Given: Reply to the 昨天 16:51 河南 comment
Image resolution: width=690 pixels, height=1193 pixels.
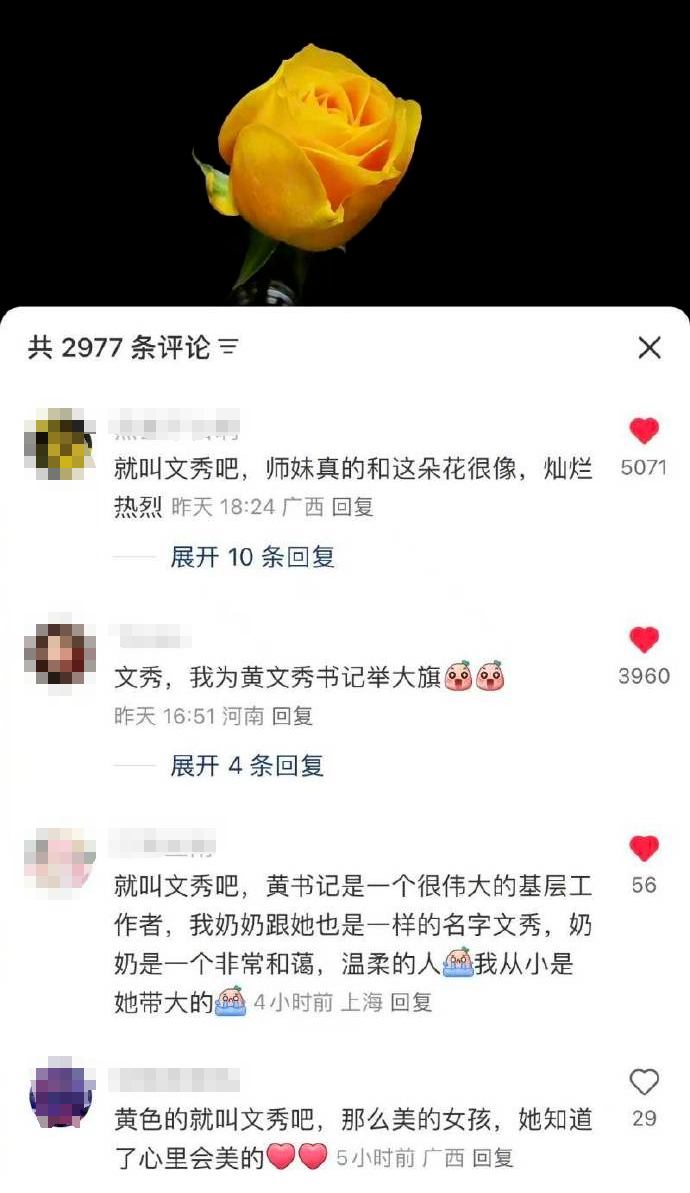Looking at the screenshot, I should pos(293,716).
